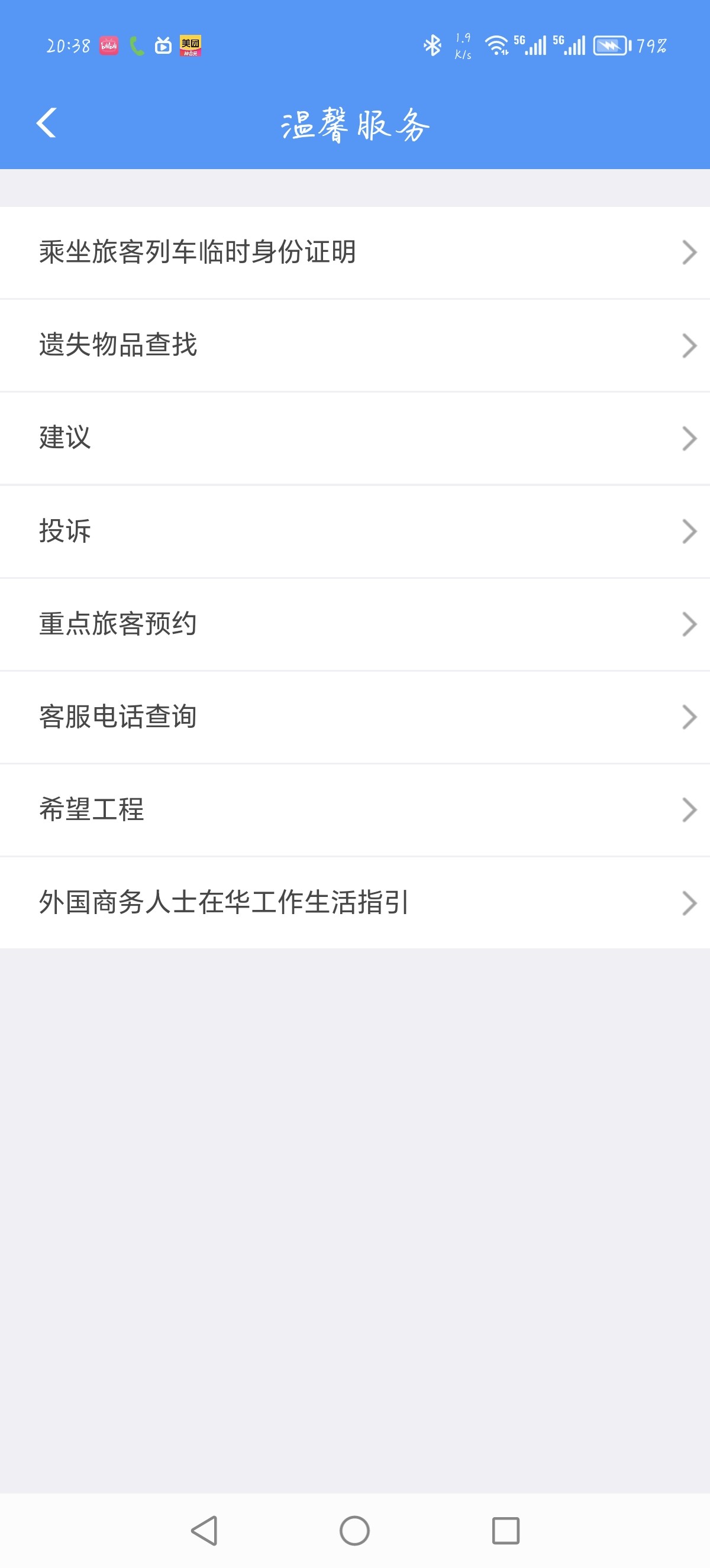
Task: Select the 建议 row
Action: click(355, 438)
